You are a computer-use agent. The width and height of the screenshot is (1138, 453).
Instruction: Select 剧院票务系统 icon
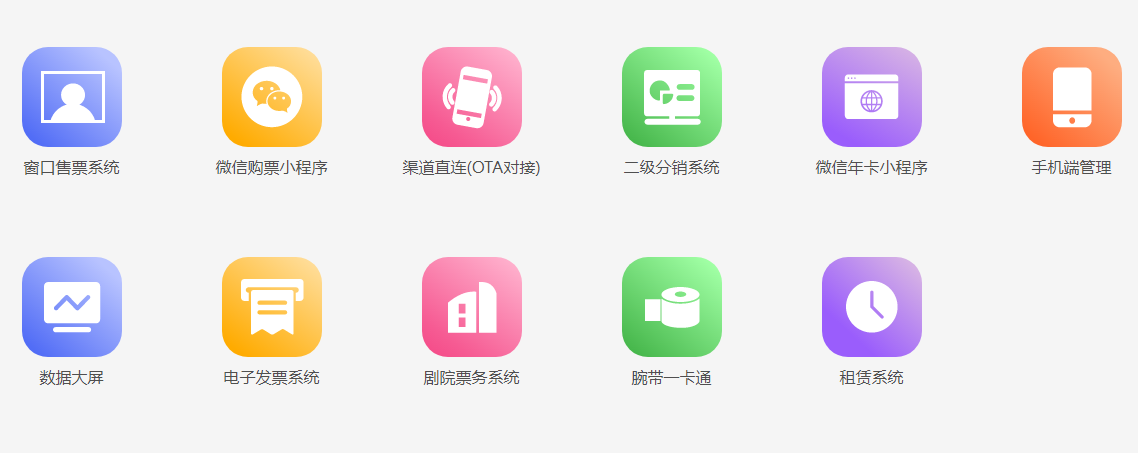[472, 307]
